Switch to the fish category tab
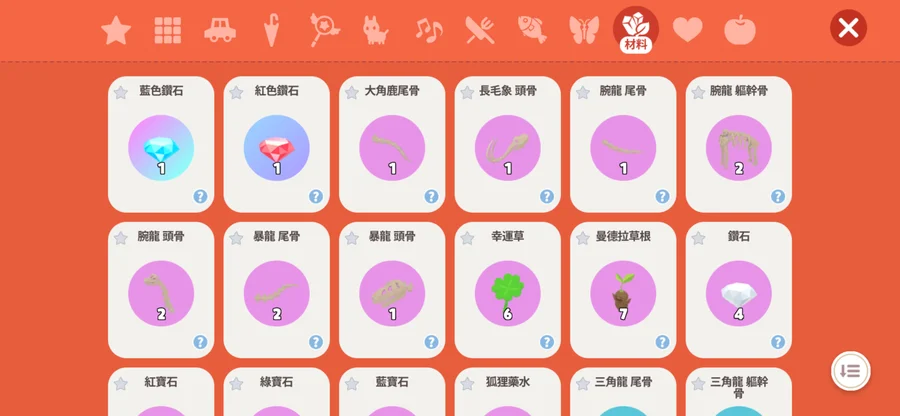The image size is (900, 416). [532, 30]
